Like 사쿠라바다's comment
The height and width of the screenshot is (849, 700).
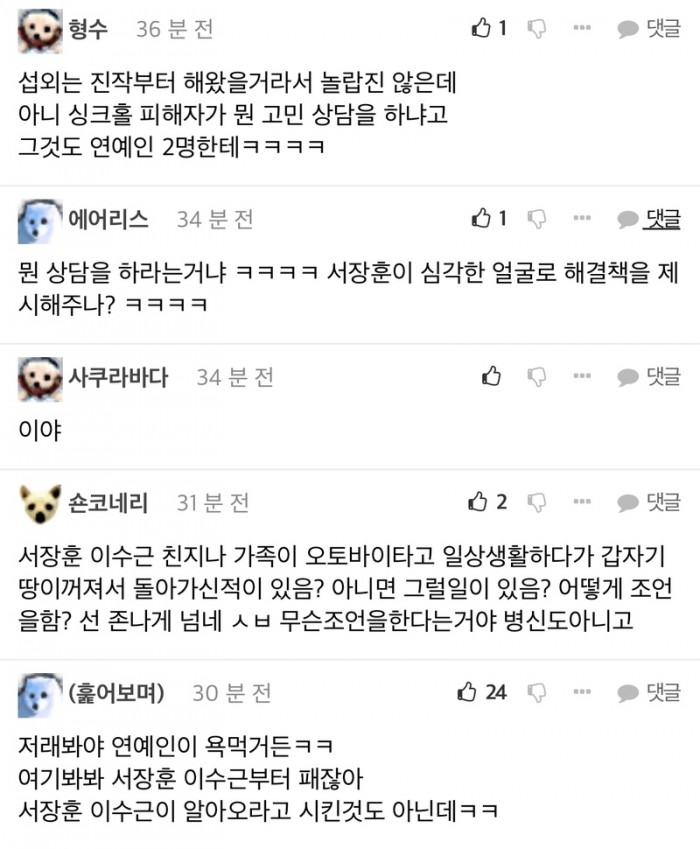[x=491, y=376]
